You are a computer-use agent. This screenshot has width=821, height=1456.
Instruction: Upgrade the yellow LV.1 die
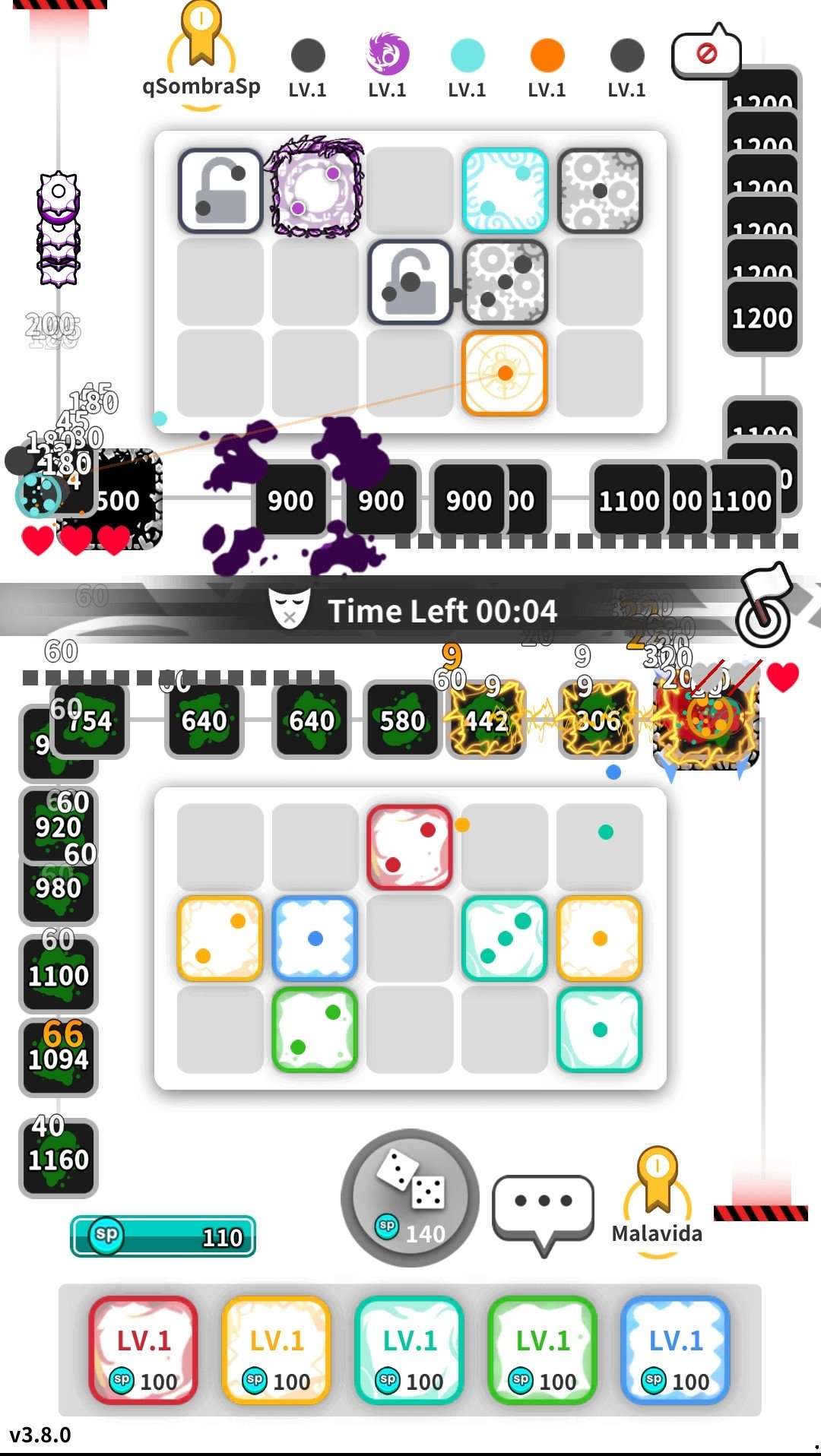[x=277, y=1350]
